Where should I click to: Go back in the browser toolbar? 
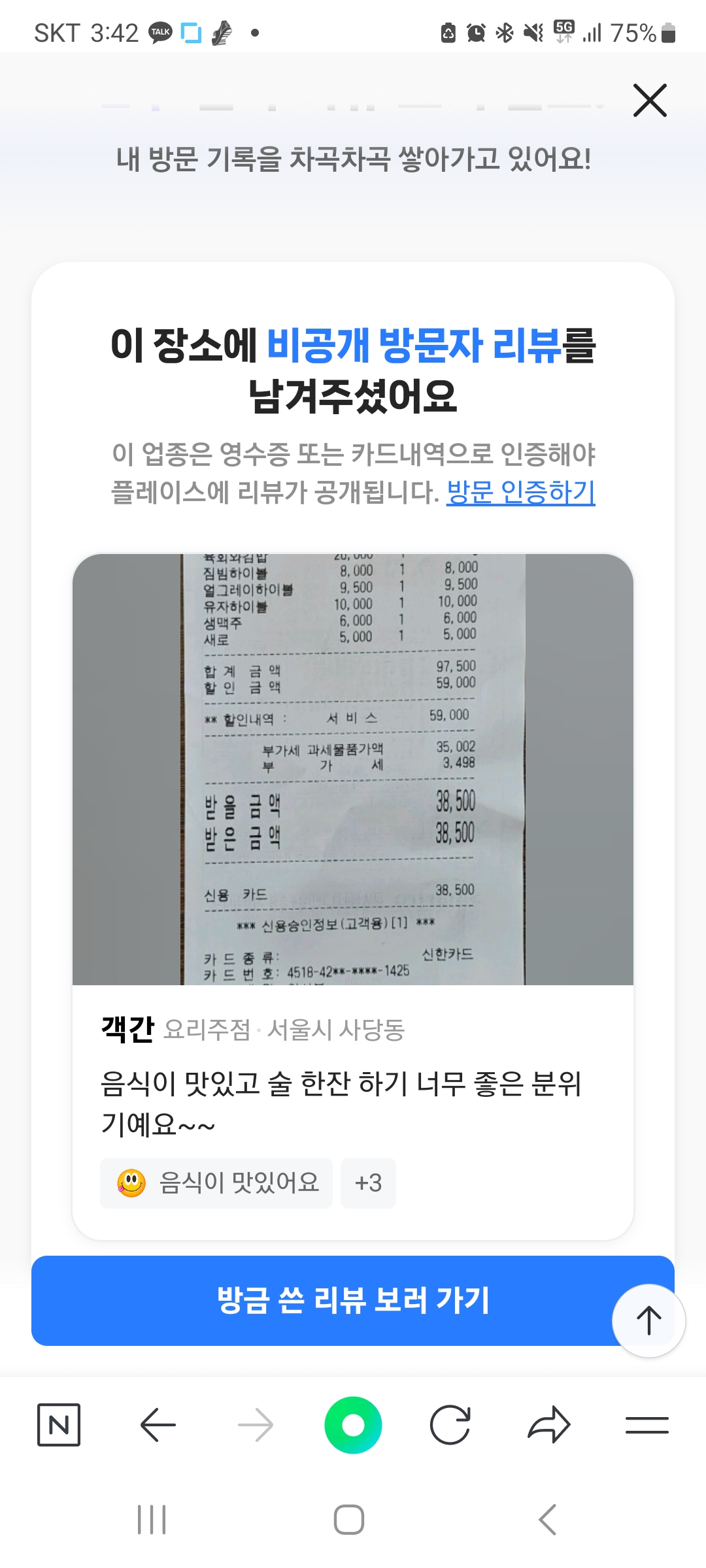pyautogui.click(x=158, y=1424)
